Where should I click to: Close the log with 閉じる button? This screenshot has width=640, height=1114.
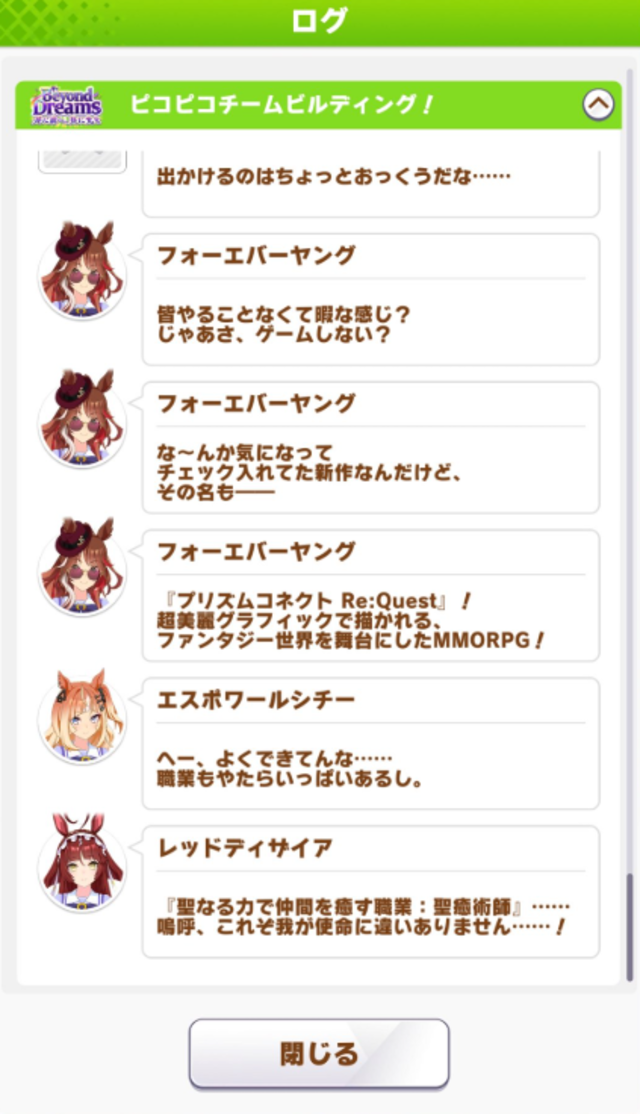319,1053
